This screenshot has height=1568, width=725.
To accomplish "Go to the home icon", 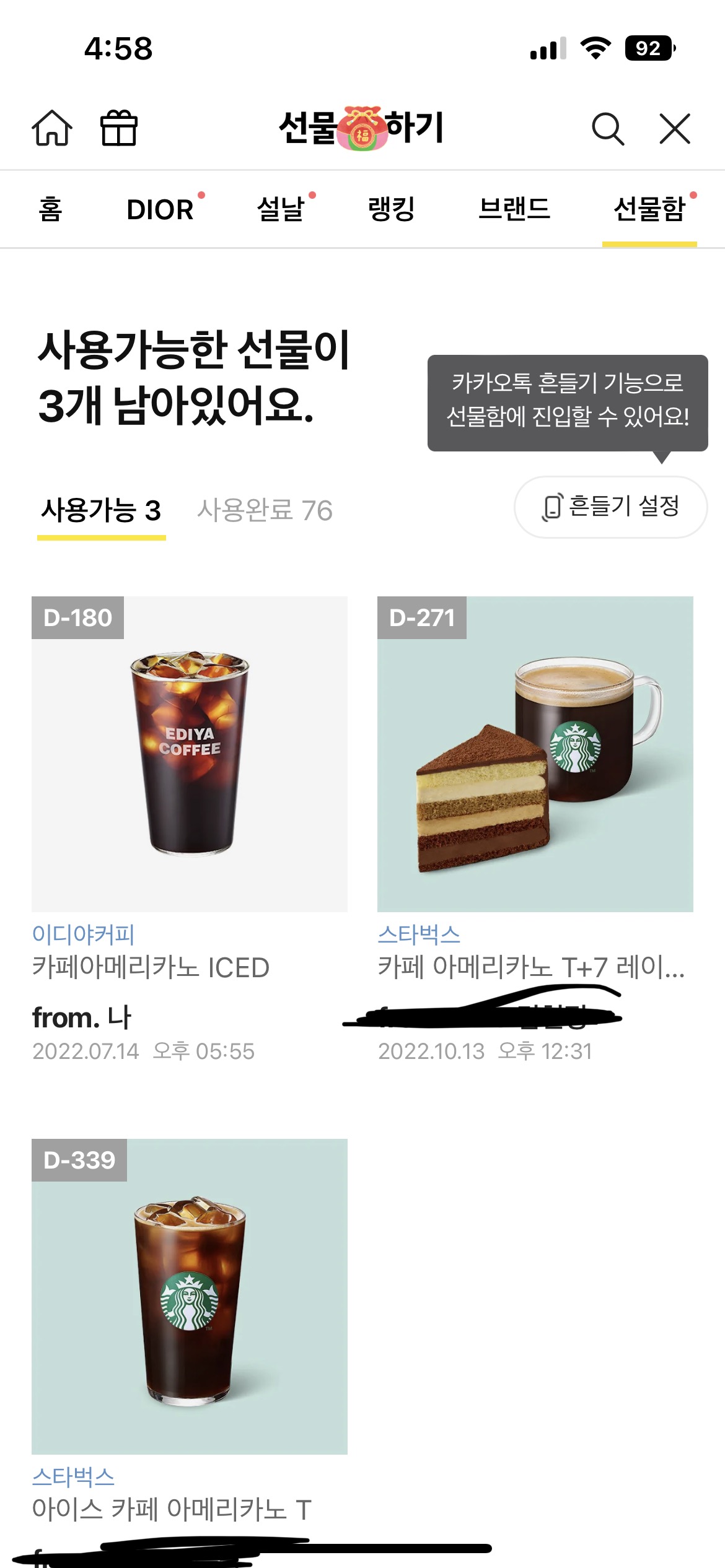I will click(x=52, y=128).
